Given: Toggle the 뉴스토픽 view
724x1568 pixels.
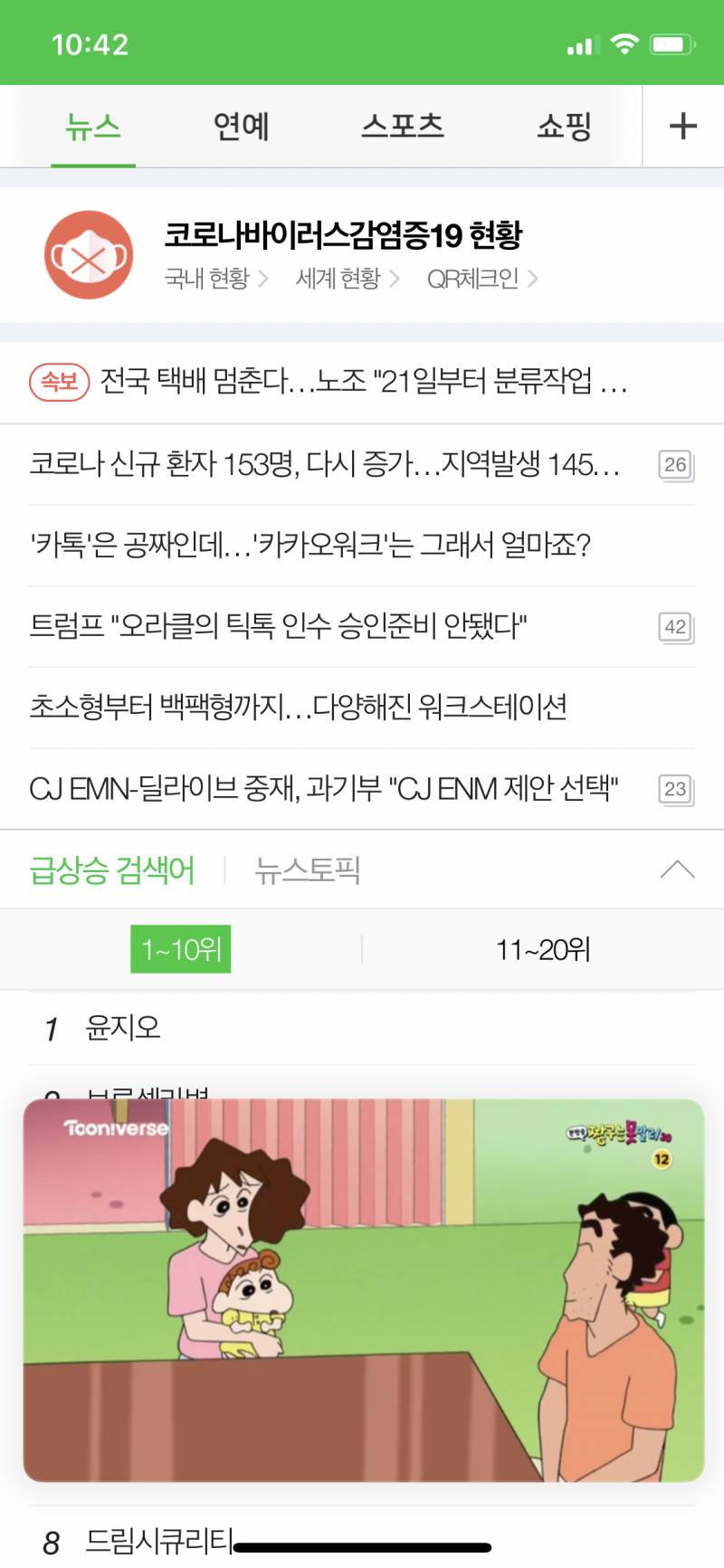Looking at the screenshot, I should coord(307,870).
